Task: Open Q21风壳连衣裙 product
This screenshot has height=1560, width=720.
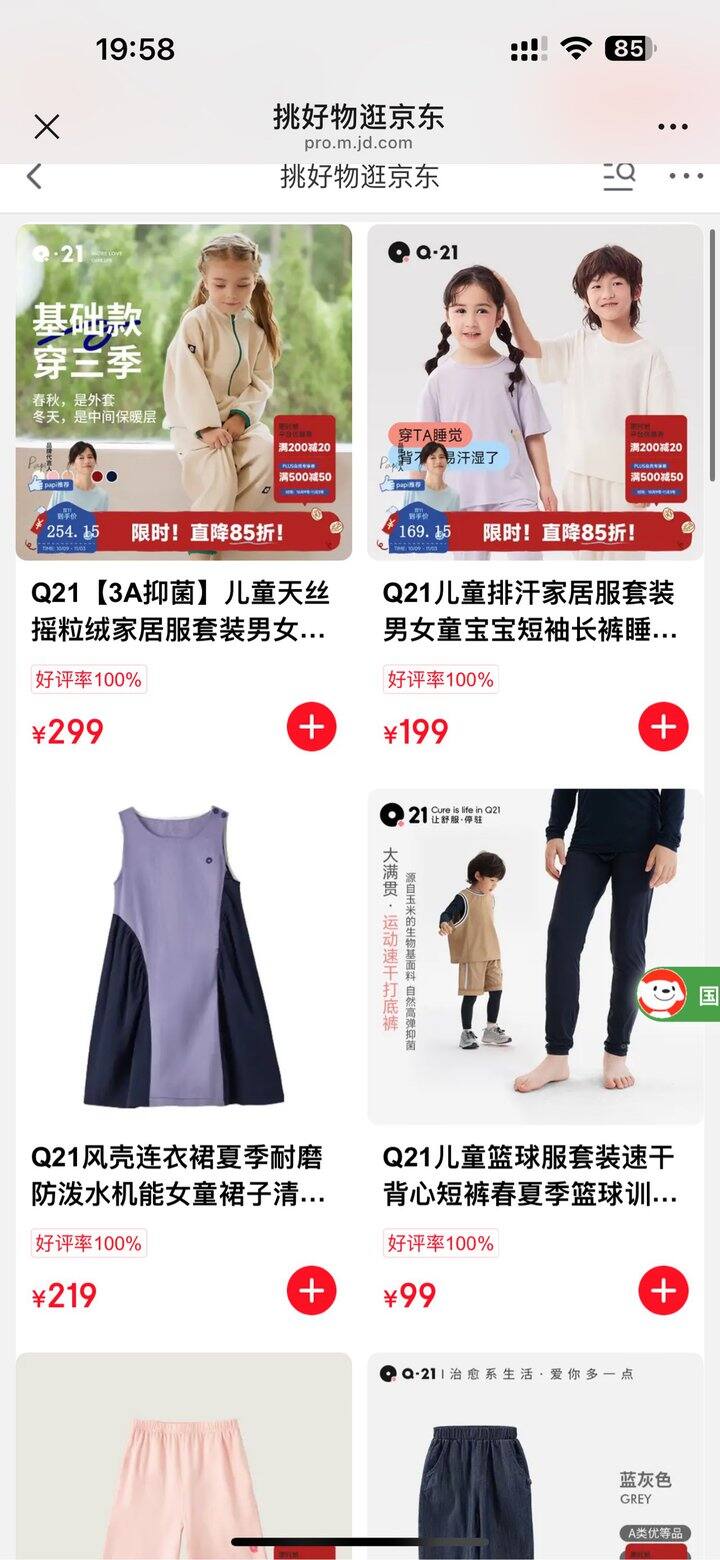Action: click(184, 957)
